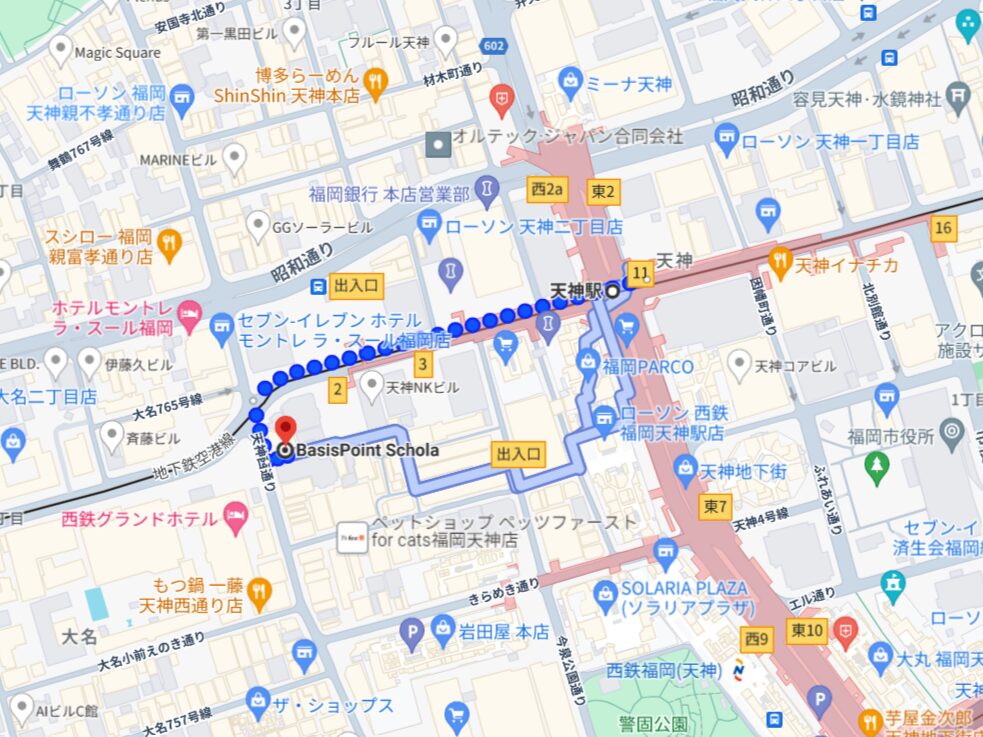Tap the 天神駅 station start point
This screenshot has width=983, height=737.
pyautogui.click(x=612, y=292)
